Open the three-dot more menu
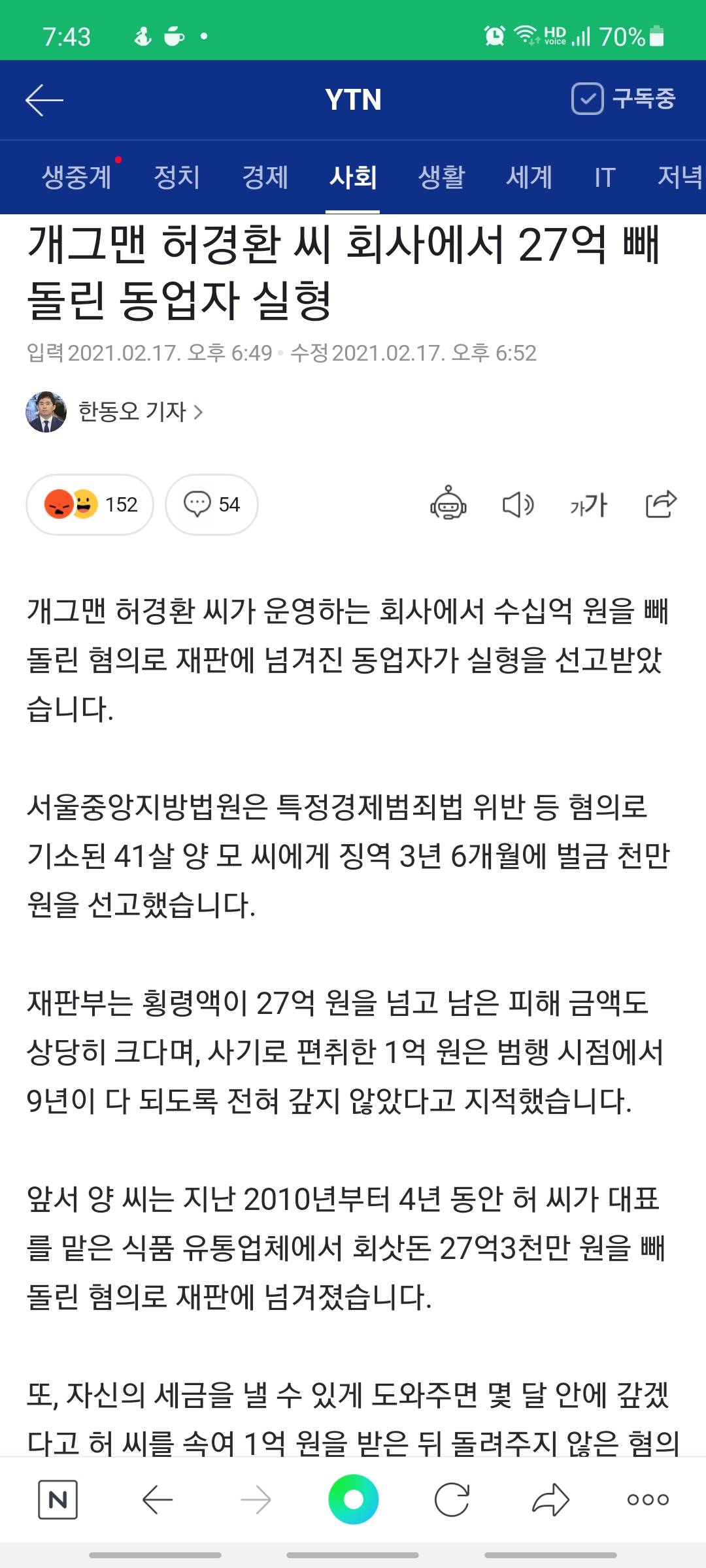Viewport: 706px width, 1568px height. (x=648, y=1499)
